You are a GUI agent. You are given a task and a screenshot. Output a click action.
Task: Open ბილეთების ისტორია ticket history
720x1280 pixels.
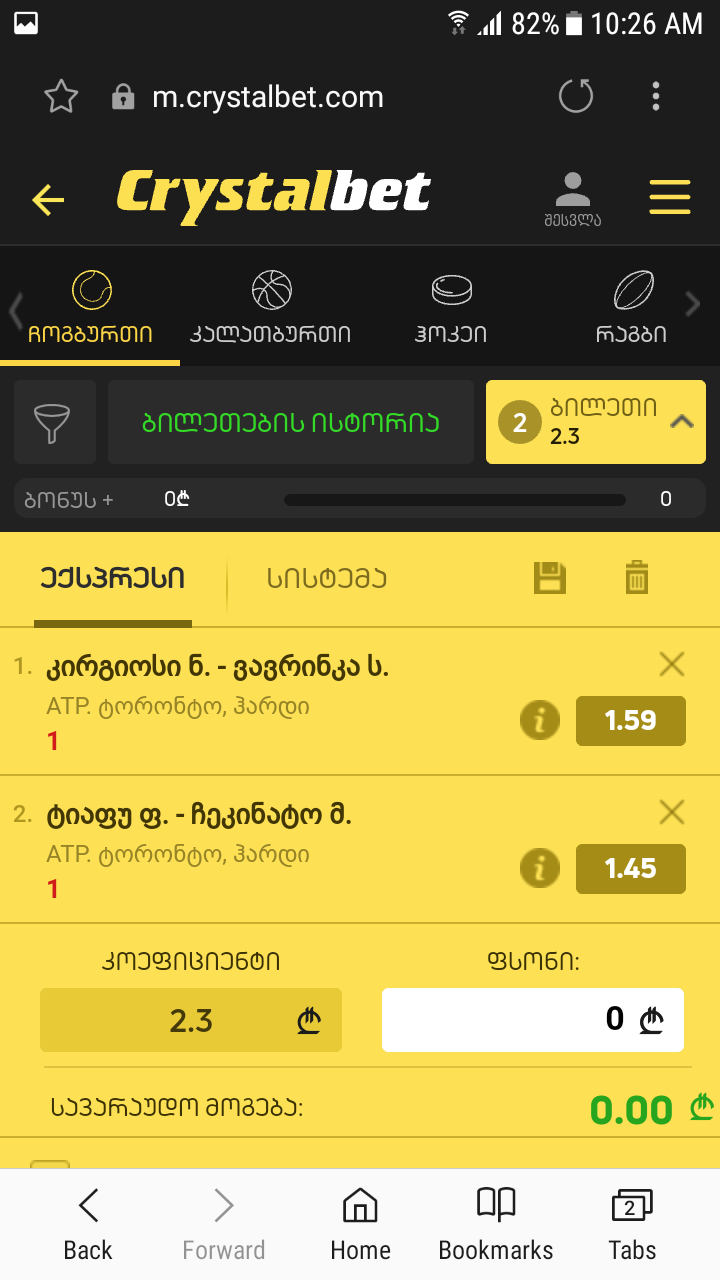291,422
